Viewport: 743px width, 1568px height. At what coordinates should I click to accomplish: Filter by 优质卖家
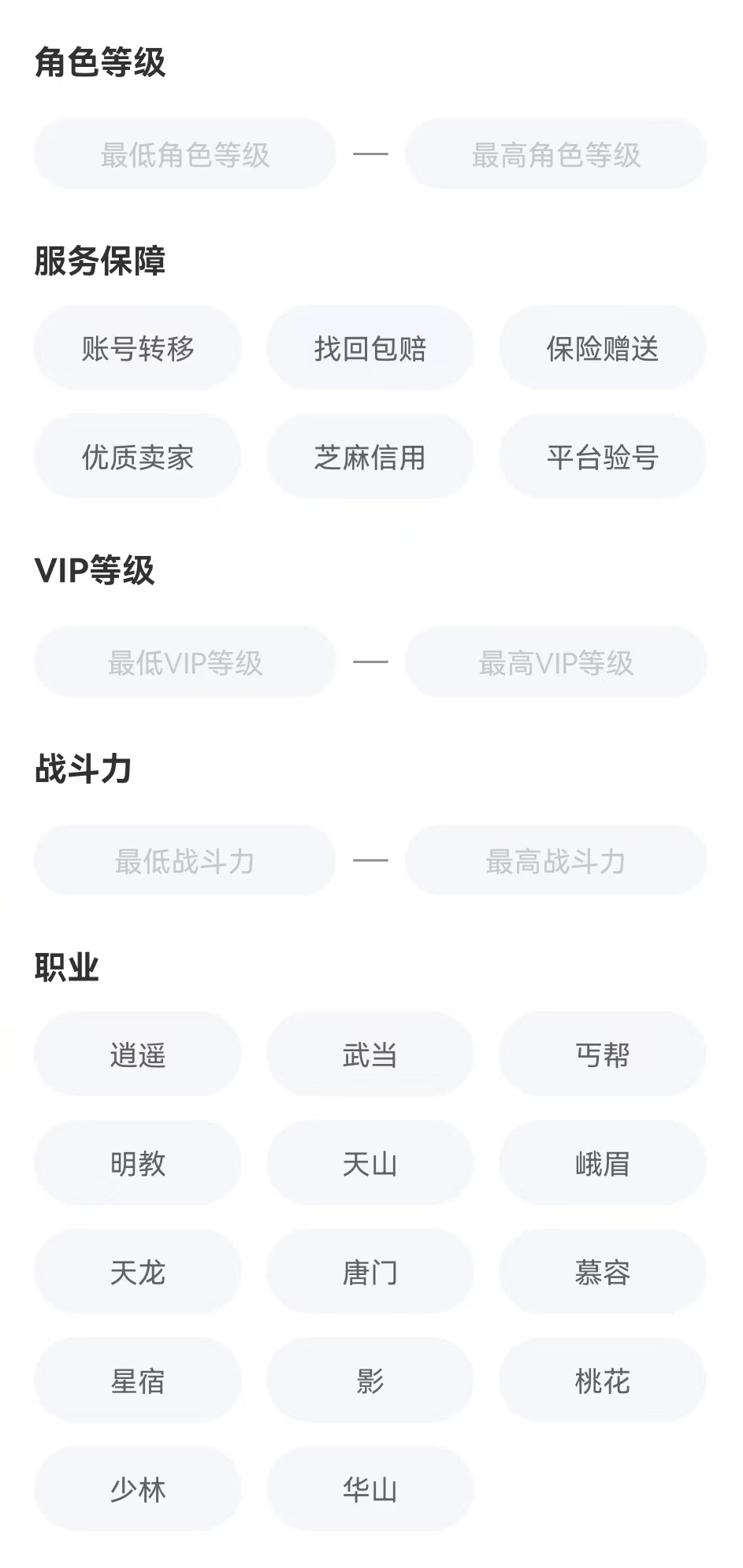pyautogui.click(x=138, y=457)
